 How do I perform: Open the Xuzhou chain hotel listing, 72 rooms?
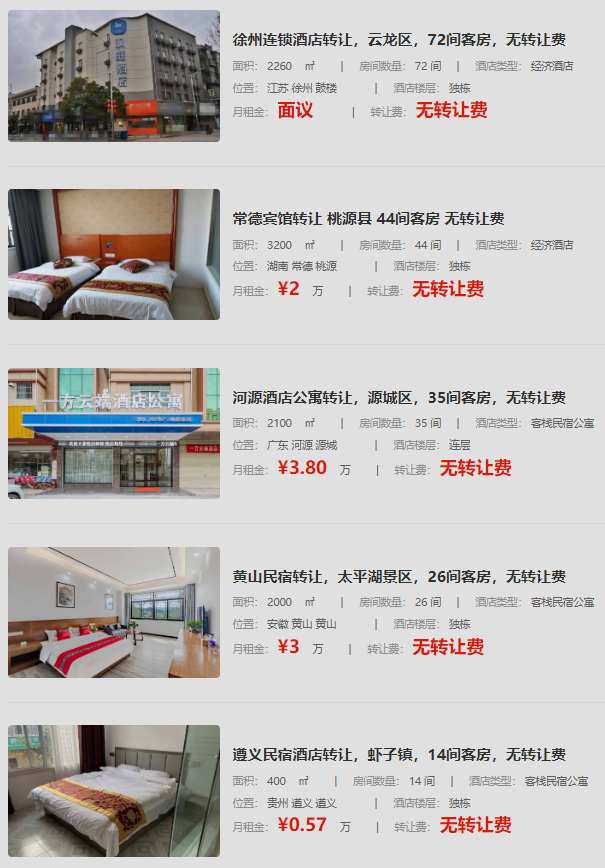[x=399, y=40]
